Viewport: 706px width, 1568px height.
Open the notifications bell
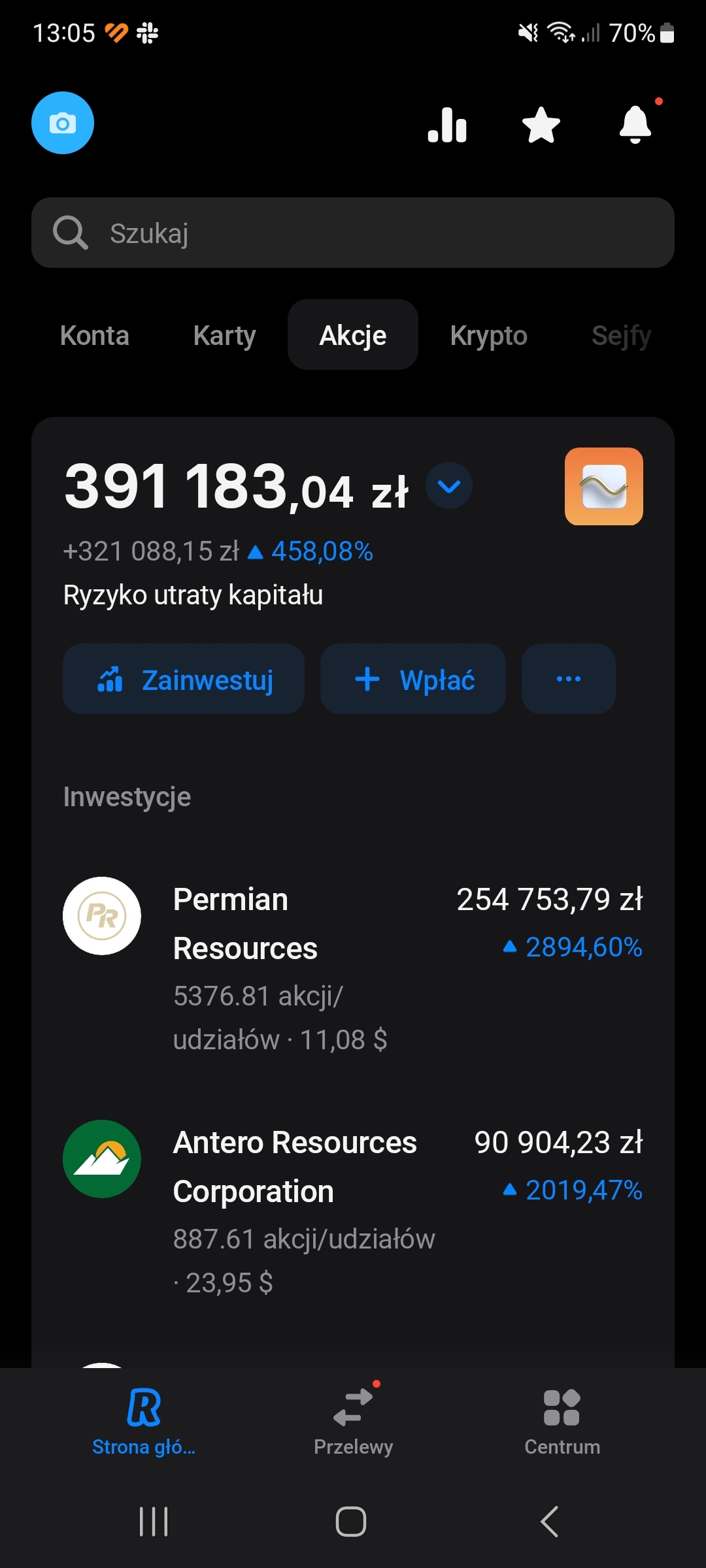[x=635, y=124]
